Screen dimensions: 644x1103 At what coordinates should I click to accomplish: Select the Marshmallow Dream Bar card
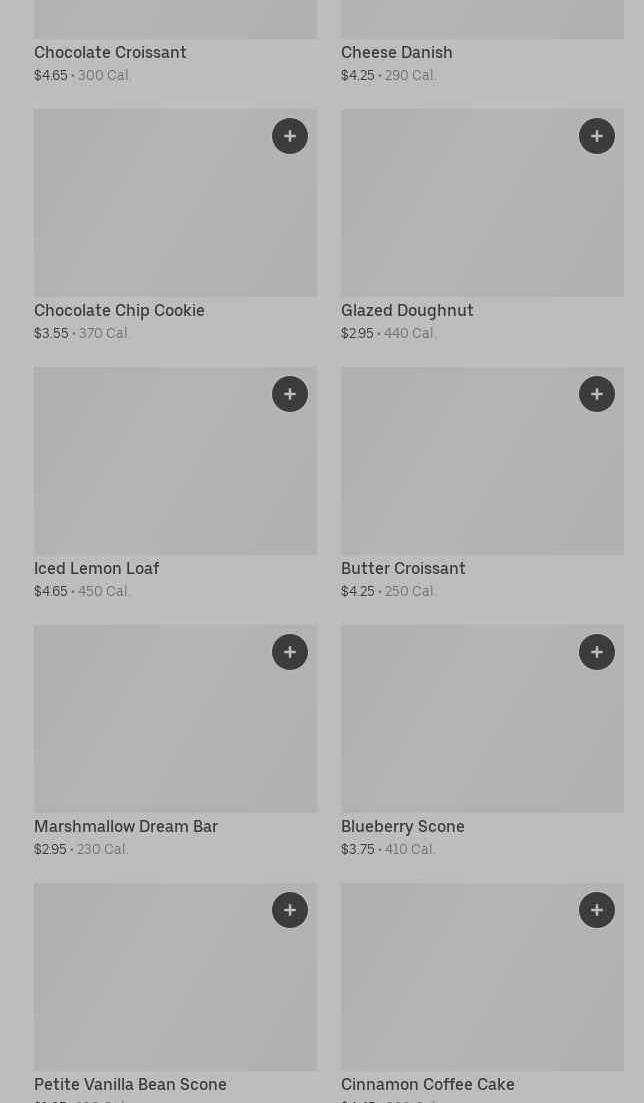(176, 742)
